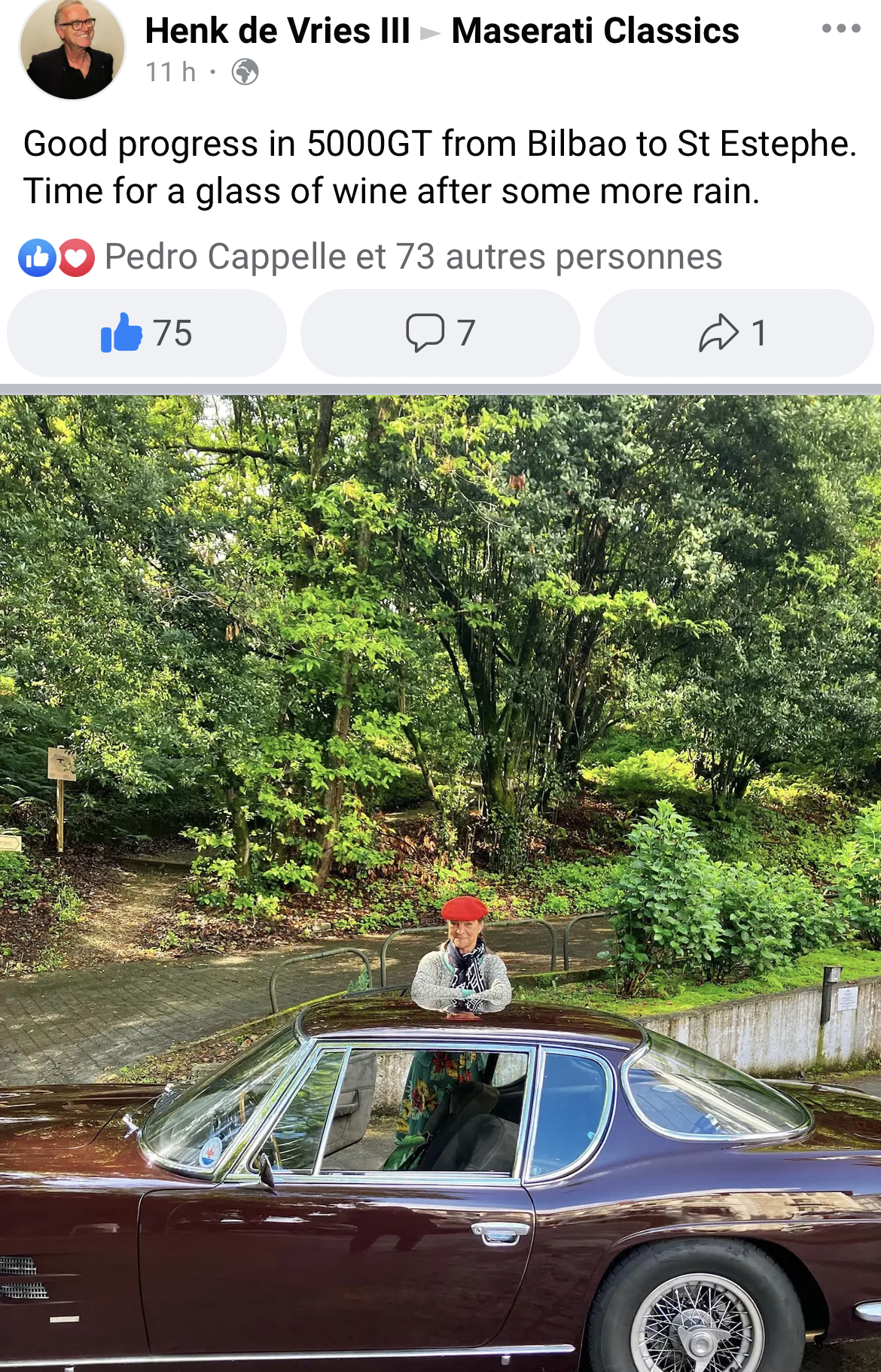Open Henk de Vries III's profile picture
The height and width of the screenshot is (1372, 881).
[x=72, y=50]
